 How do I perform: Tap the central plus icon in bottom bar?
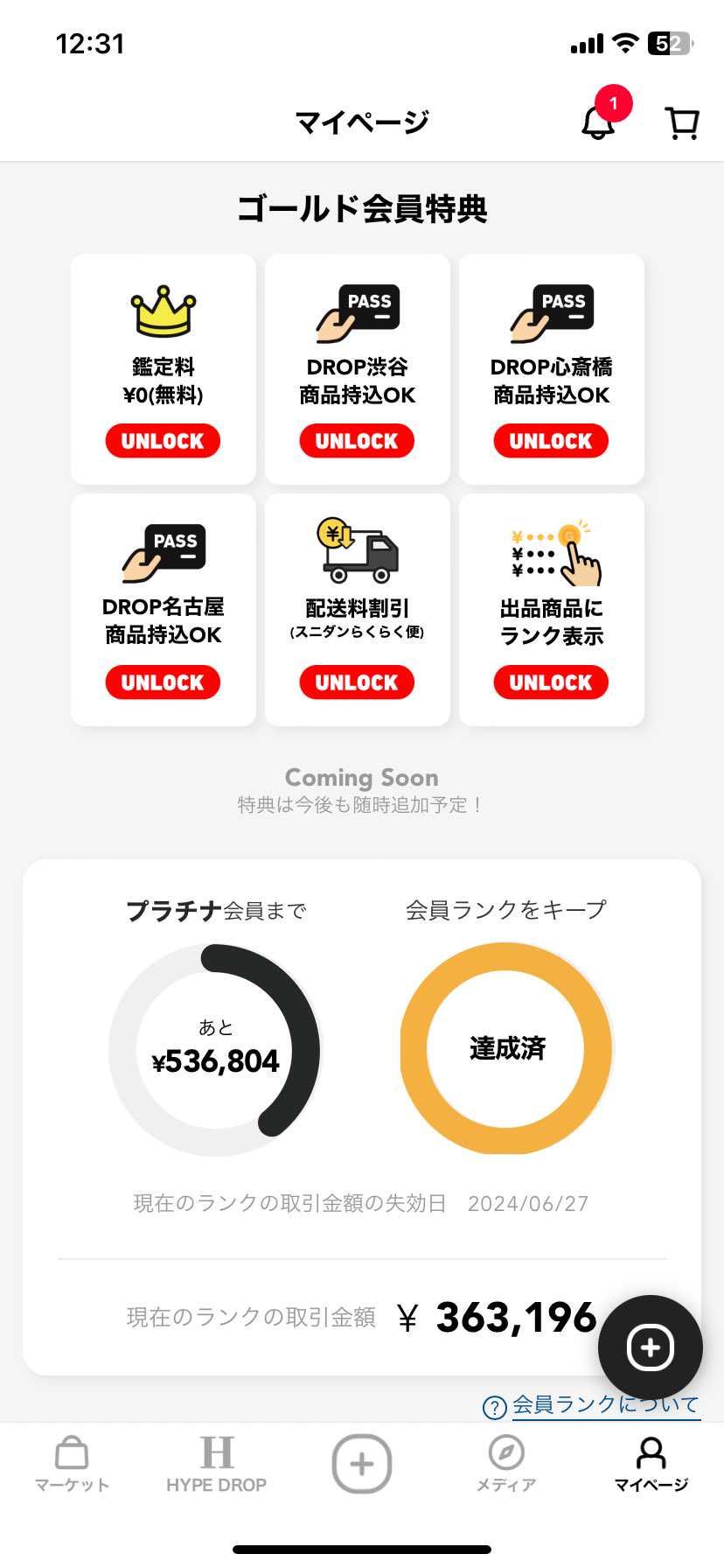click(361, 1461)
